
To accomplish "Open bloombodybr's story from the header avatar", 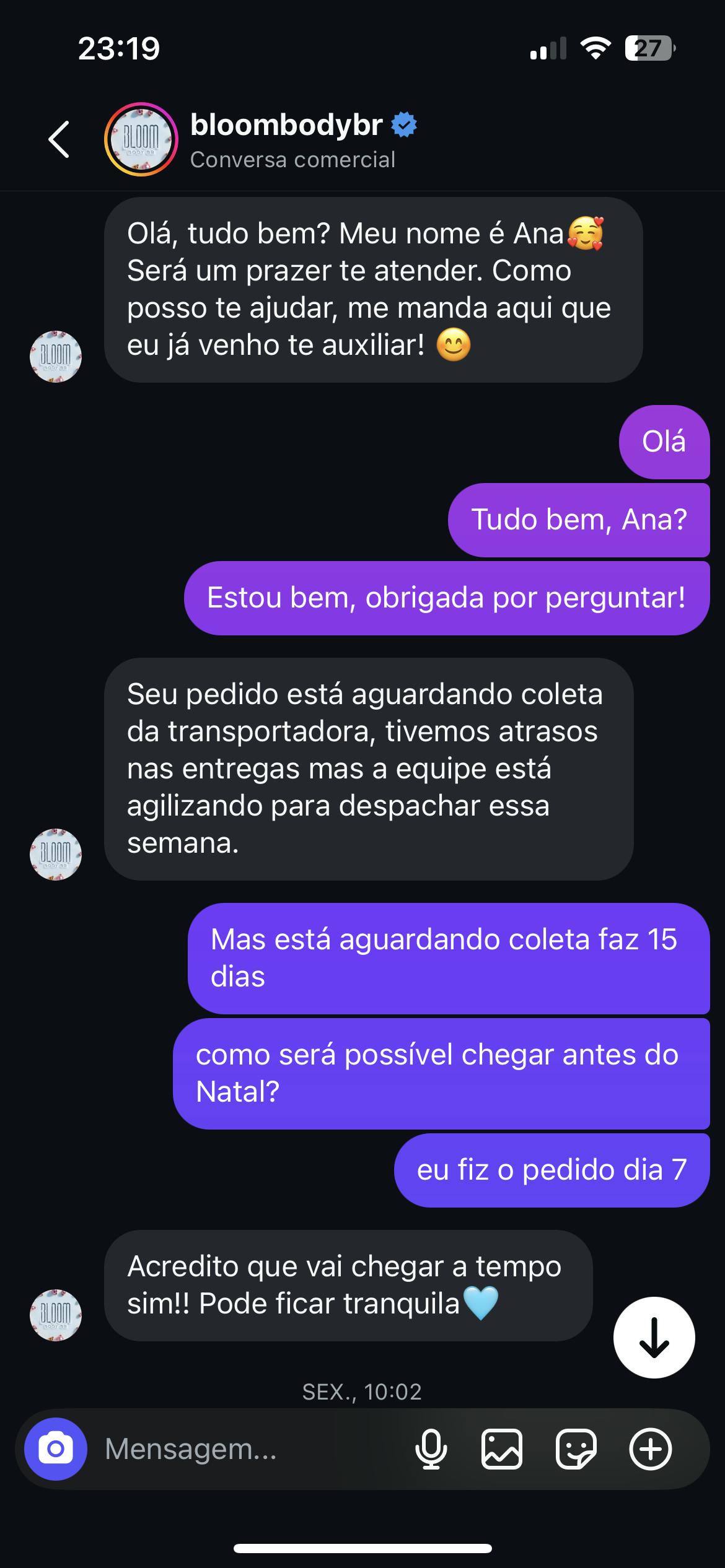I will (x=141, y=139).
